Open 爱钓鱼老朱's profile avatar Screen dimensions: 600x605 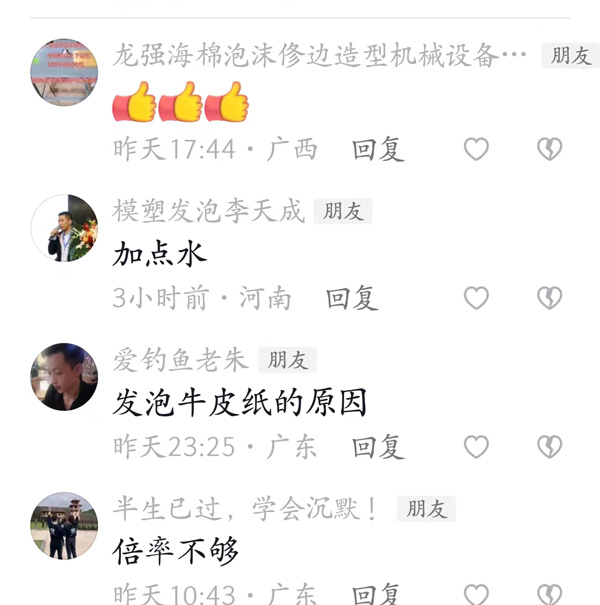tap(65, 376)
